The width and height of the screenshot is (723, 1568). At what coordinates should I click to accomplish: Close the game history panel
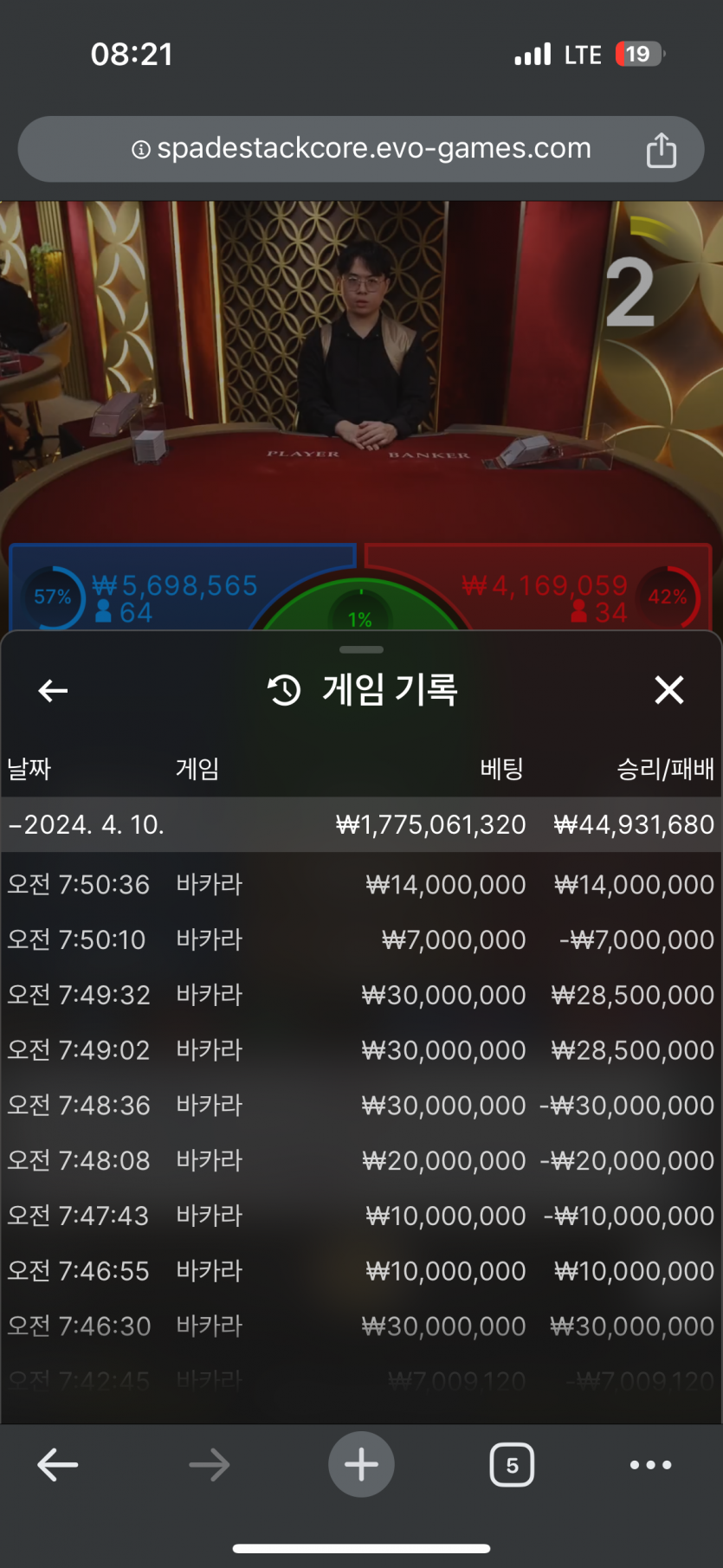668,690
